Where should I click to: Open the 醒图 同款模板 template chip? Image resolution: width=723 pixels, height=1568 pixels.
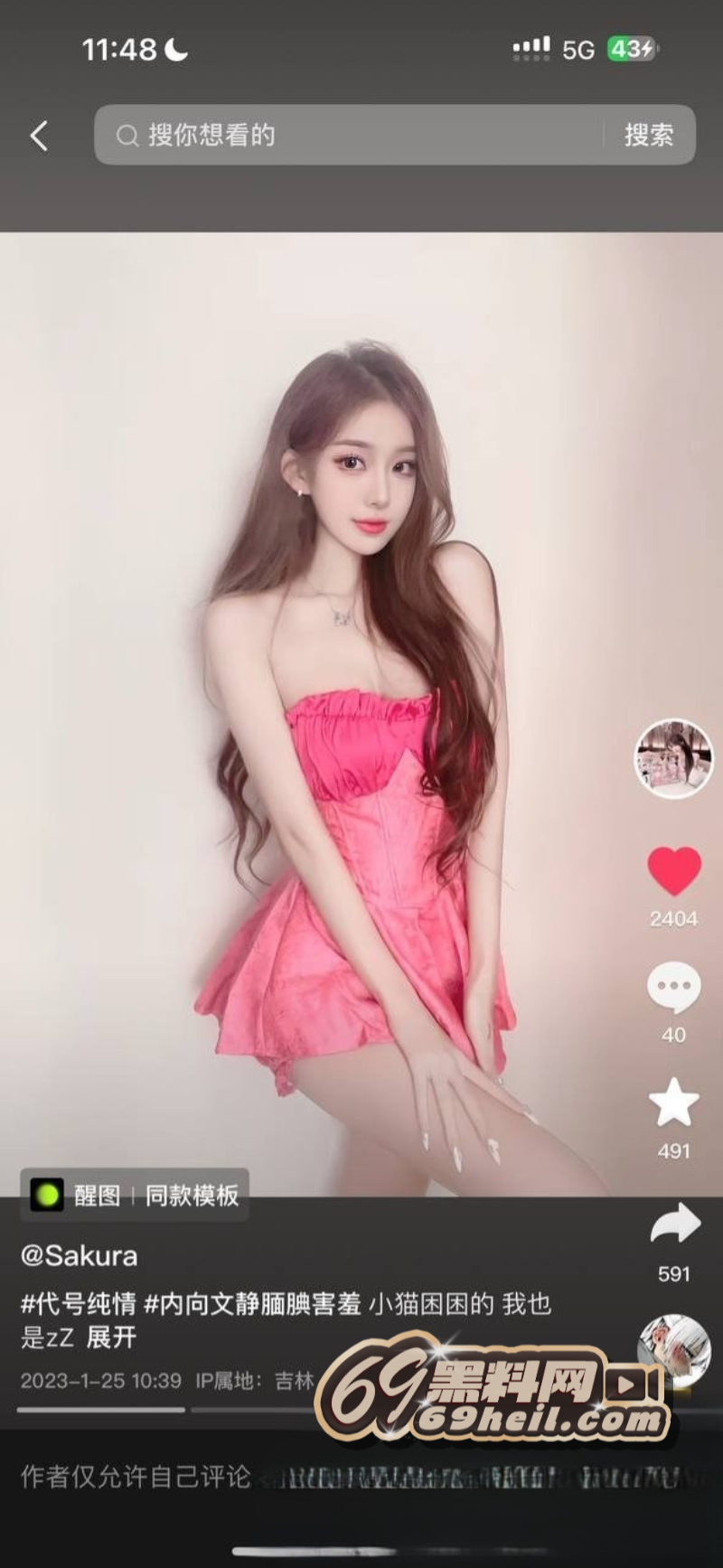pyautogui.click(x=136, y=1195)
